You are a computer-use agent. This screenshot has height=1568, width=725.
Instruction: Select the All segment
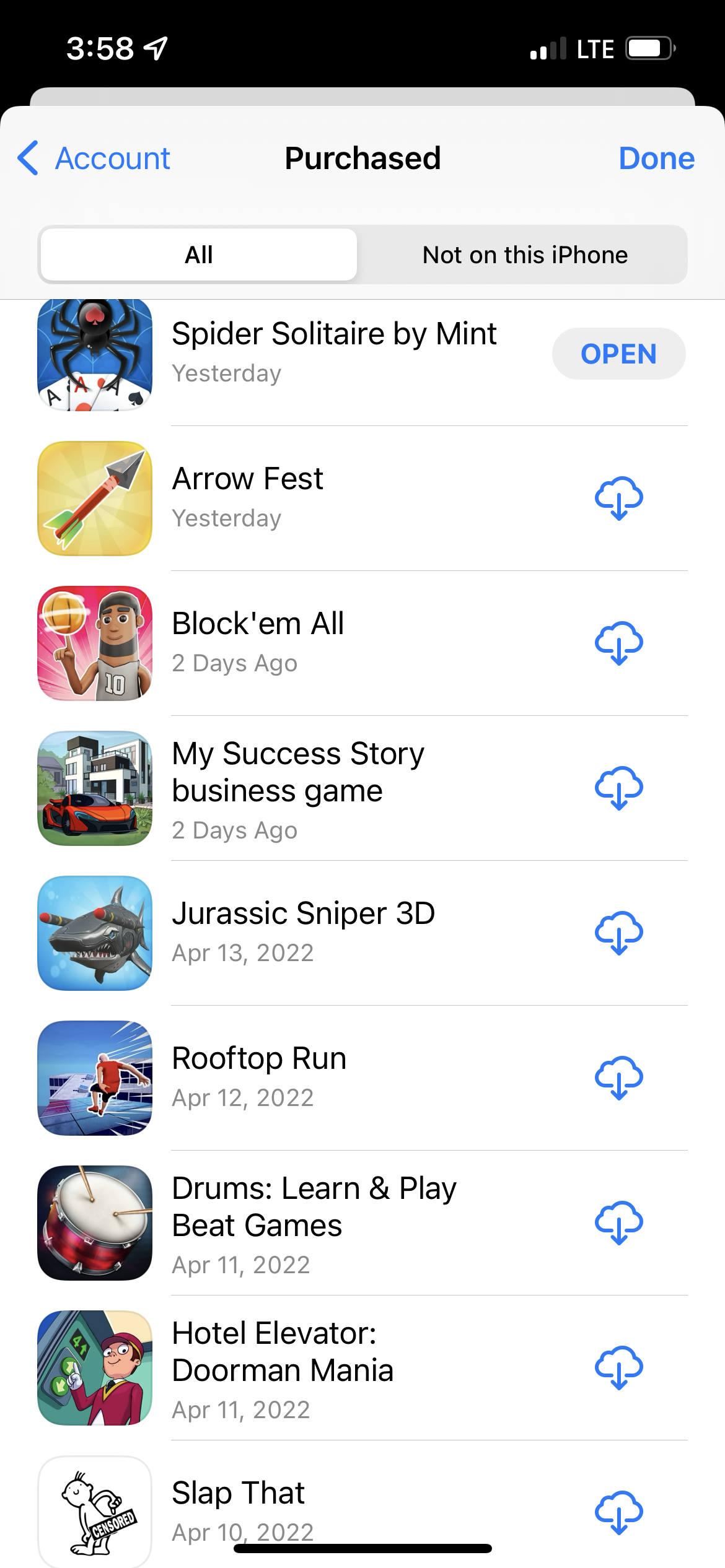199,255
